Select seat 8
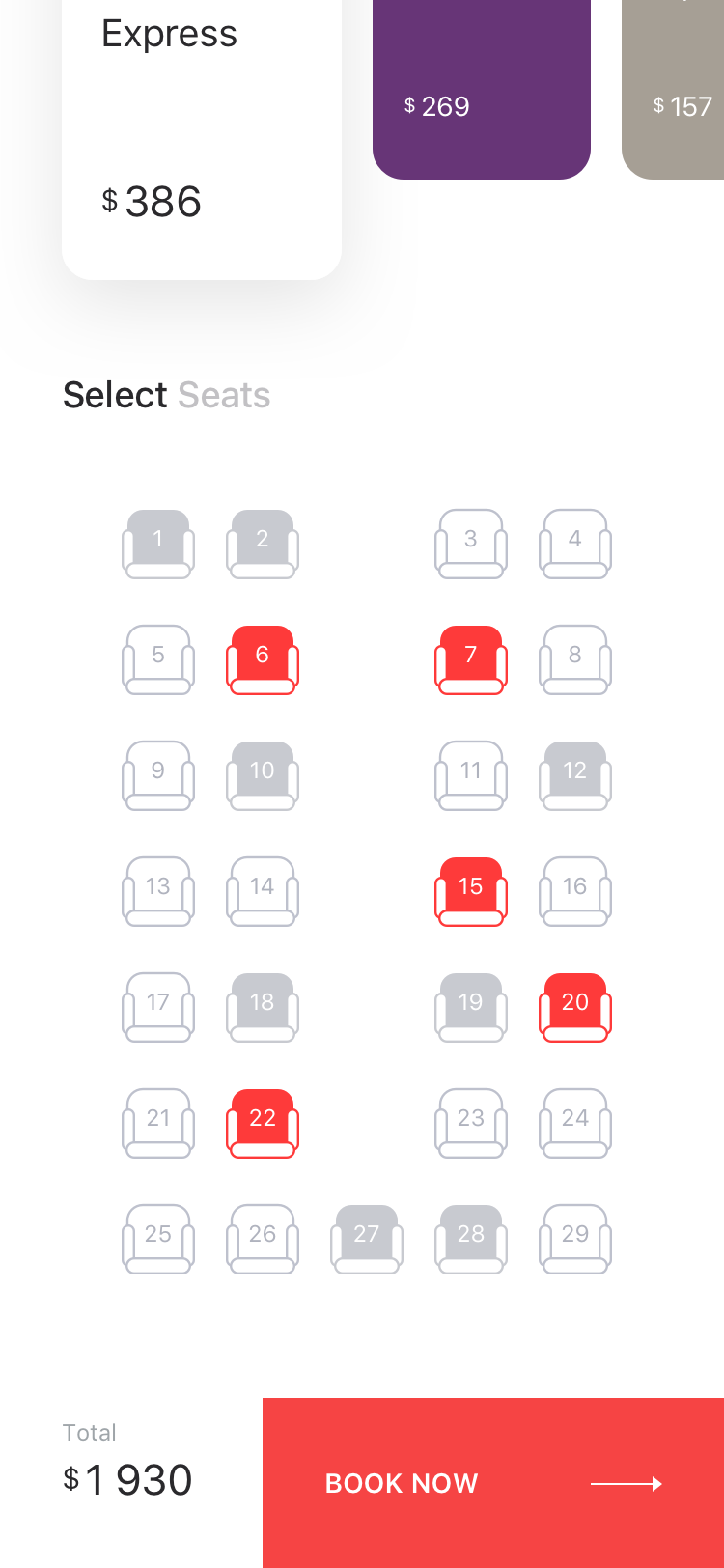The image size is (724, 1568). click(x=575, y=659)
